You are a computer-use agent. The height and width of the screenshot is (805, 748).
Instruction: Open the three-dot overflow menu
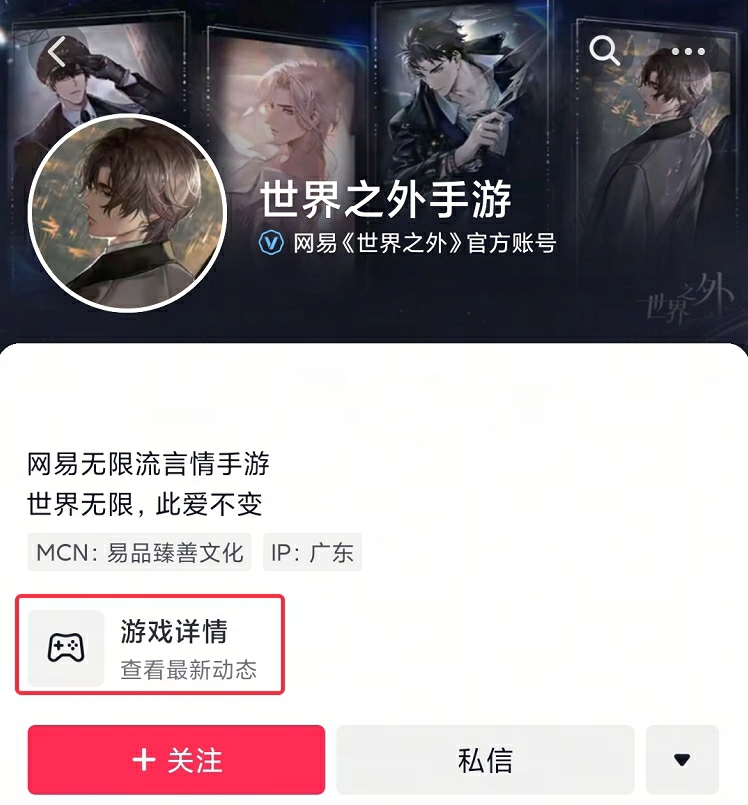[688, 51]
